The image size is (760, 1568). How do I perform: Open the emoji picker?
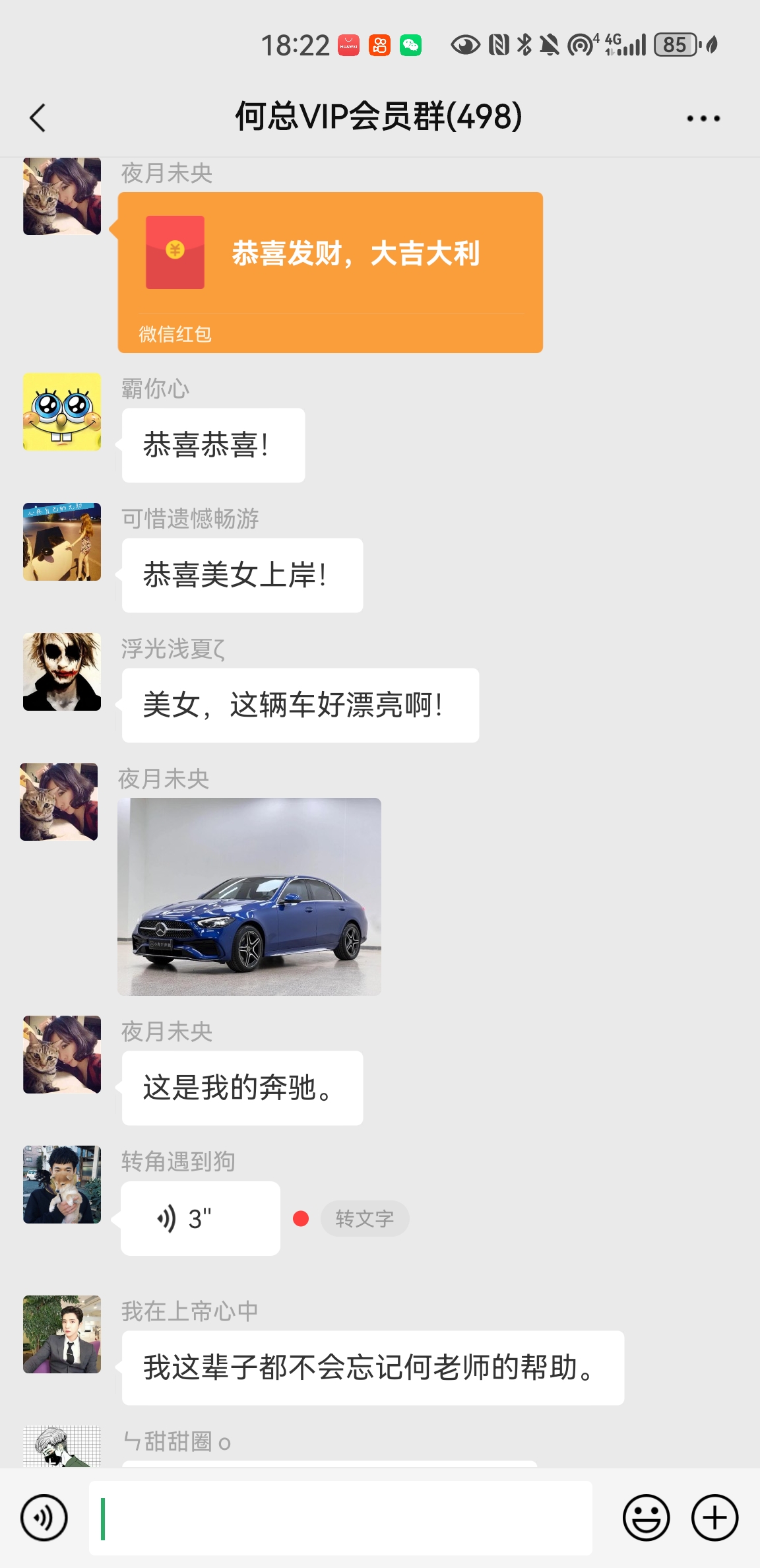646,1518
